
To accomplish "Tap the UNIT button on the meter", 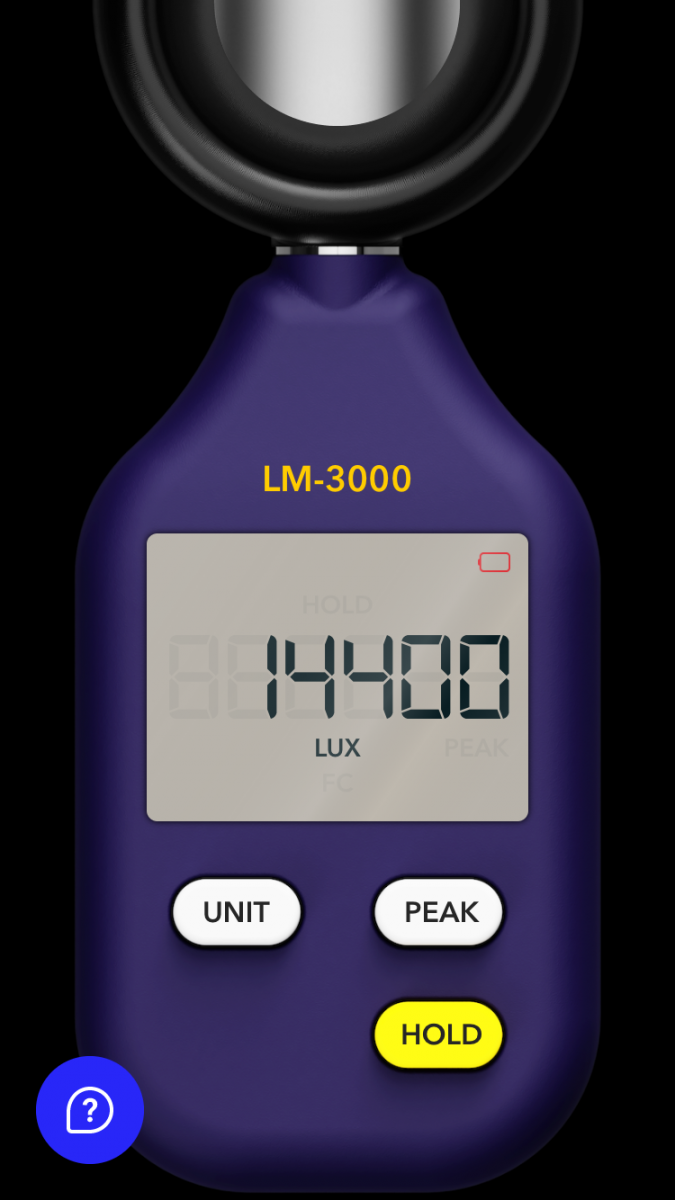I will [237, 912].
